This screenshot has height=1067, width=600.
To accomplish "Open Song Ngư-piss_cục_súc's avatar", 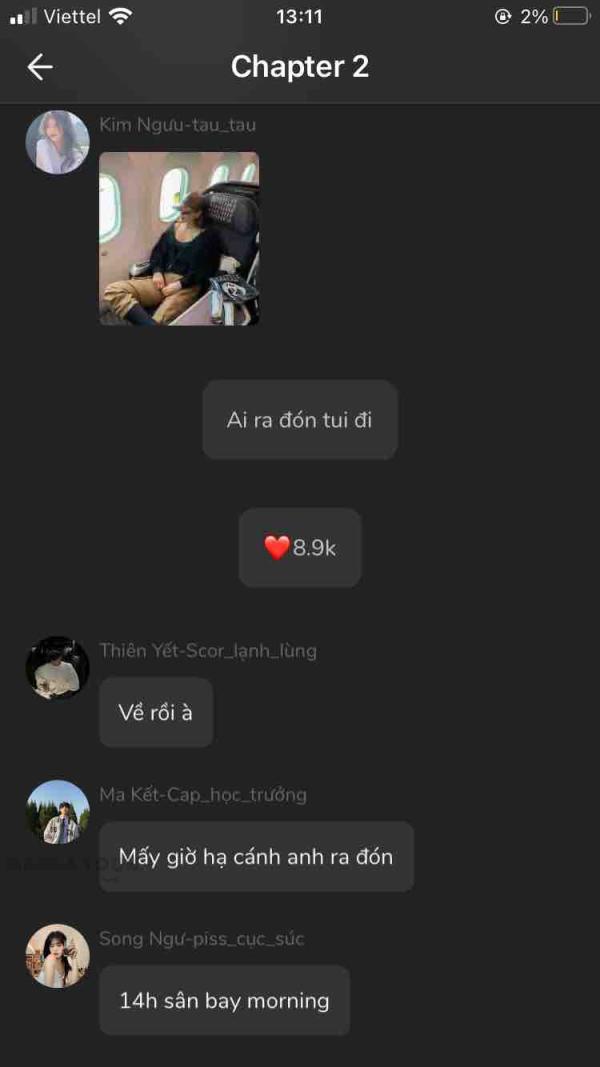I will 58,955.
